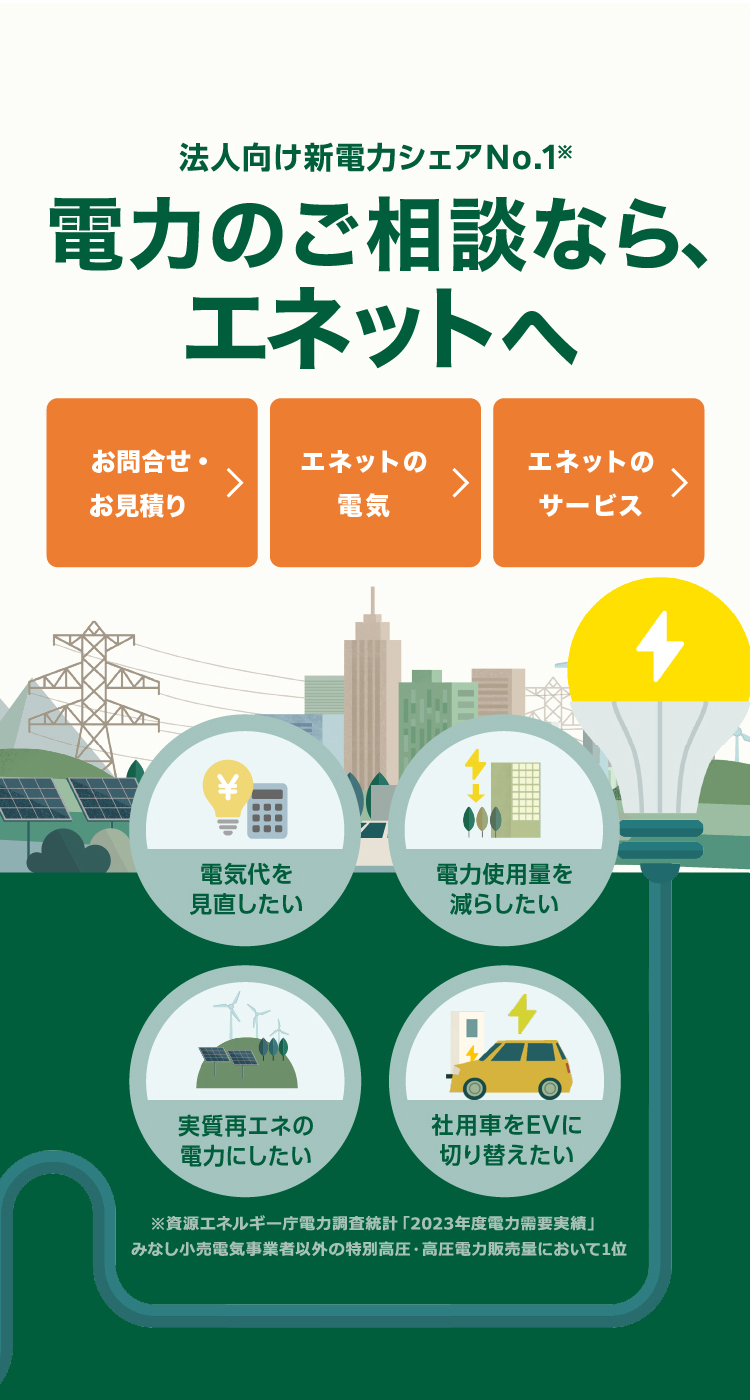
Task: Open エネットのサービス button
Action: point(598,483)
